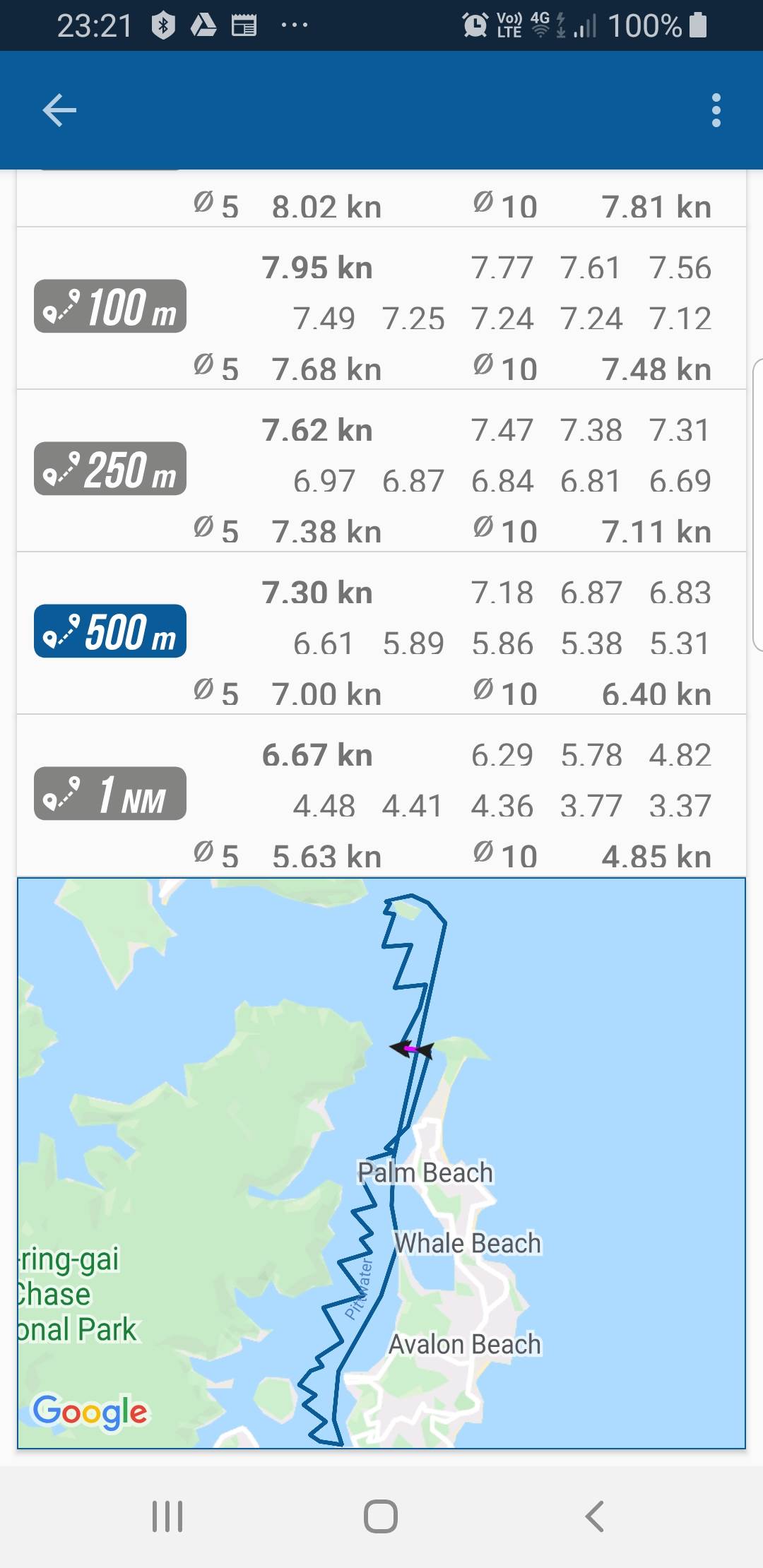Select the 250 m distance segment badge
The image size is (763, 1568).
111,470
